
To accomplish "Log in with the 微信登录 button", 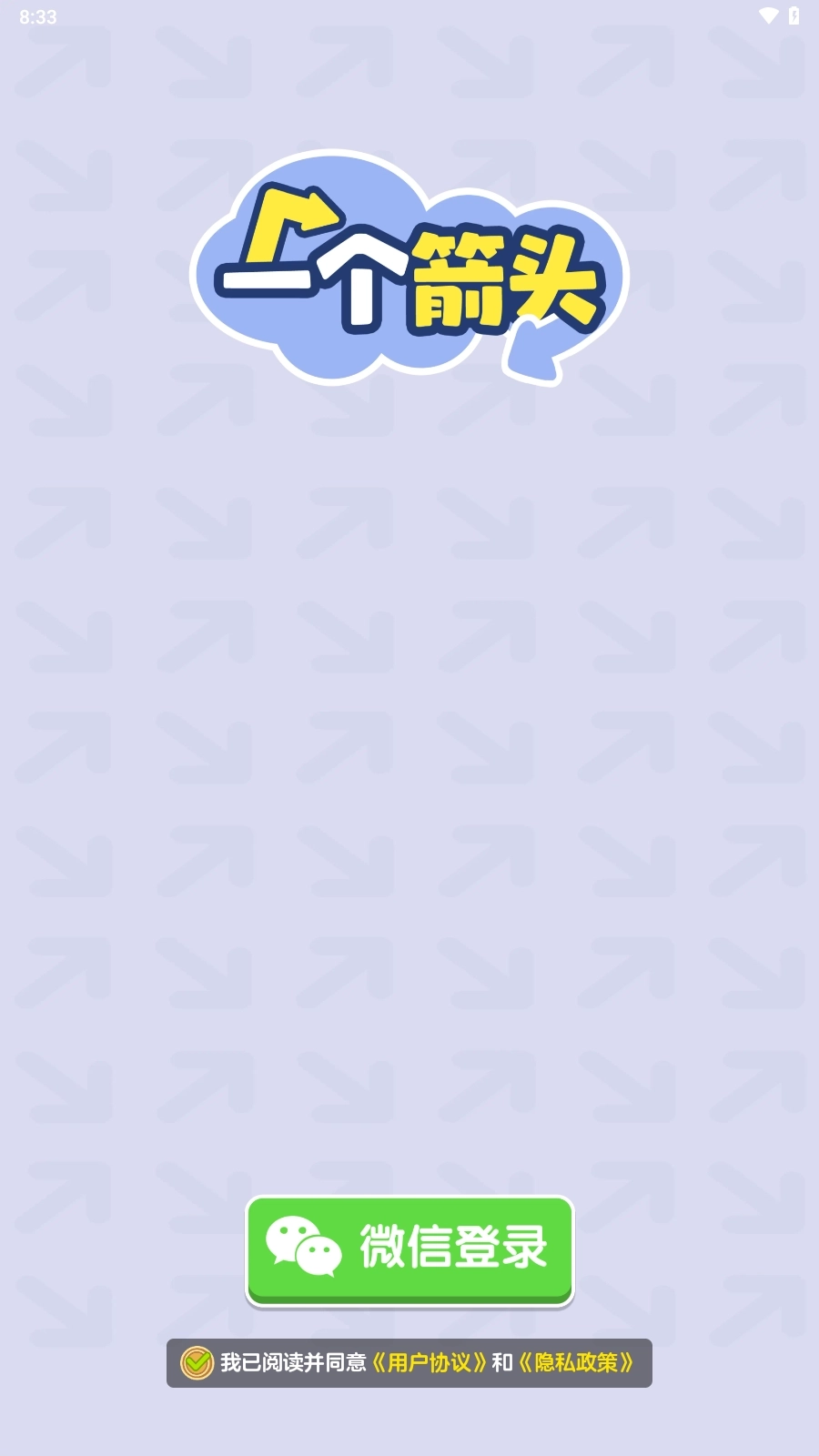I will pos(409,1249).
